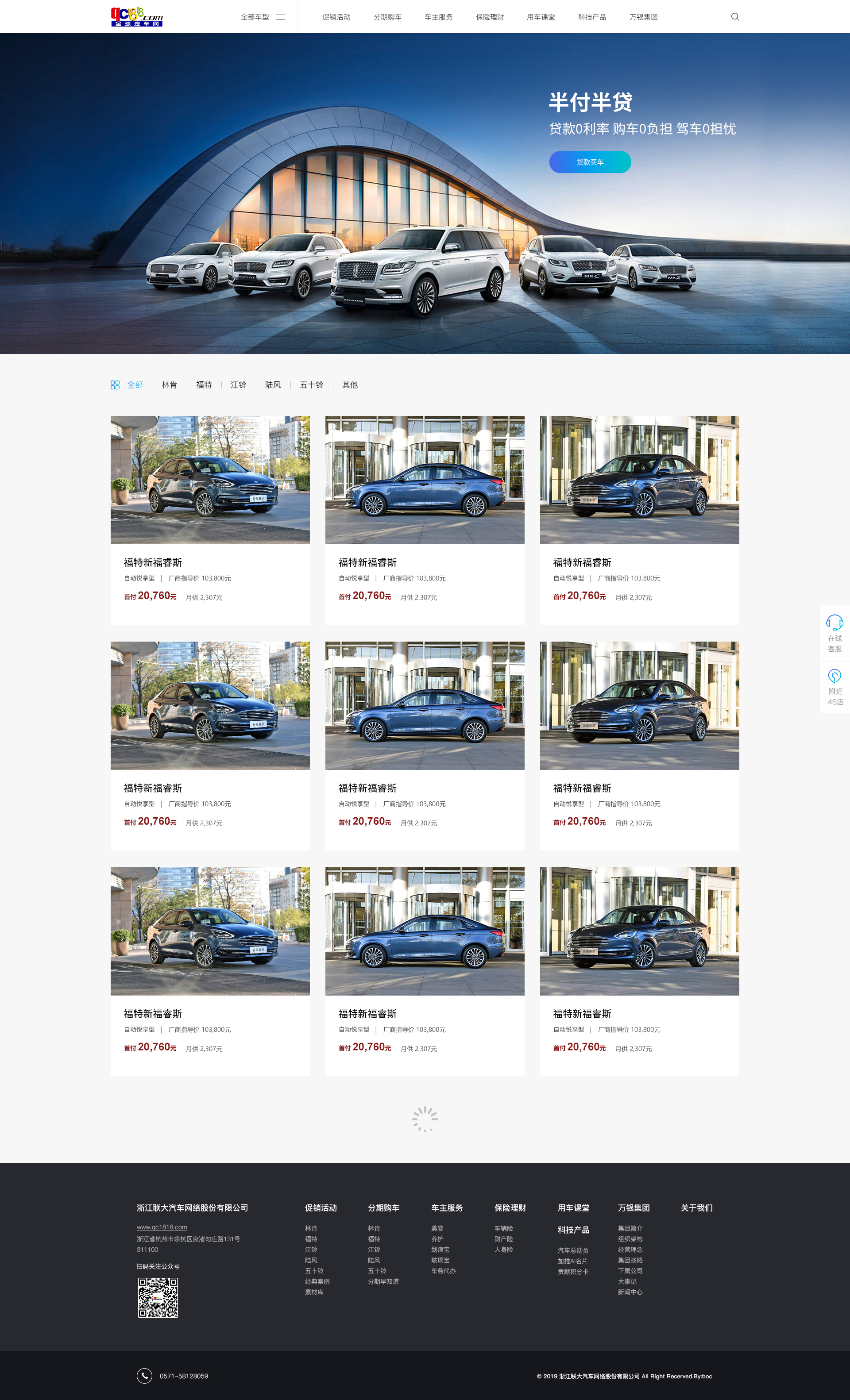Filter cars by 福特 brand
This screenshot has height=1400, width=850.
tap(204, 385)
